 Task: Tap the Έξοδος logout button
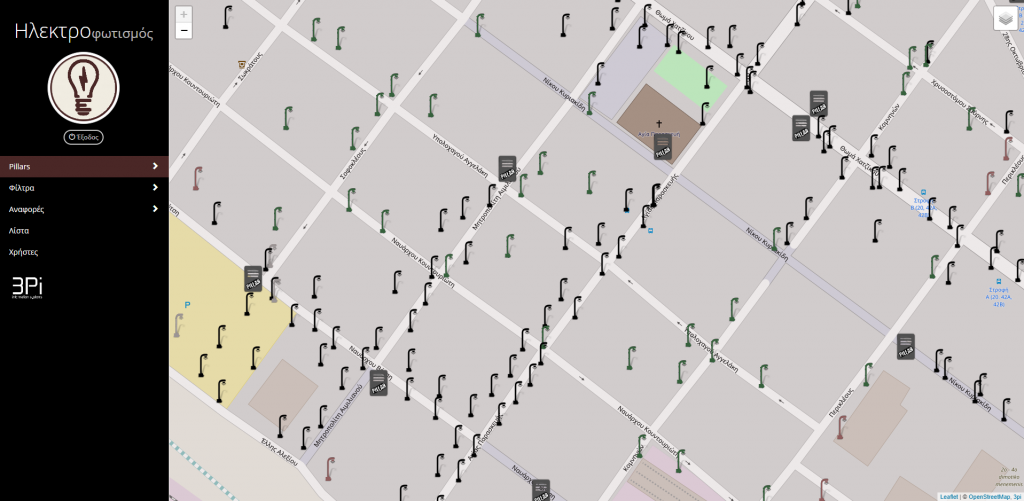84,137
